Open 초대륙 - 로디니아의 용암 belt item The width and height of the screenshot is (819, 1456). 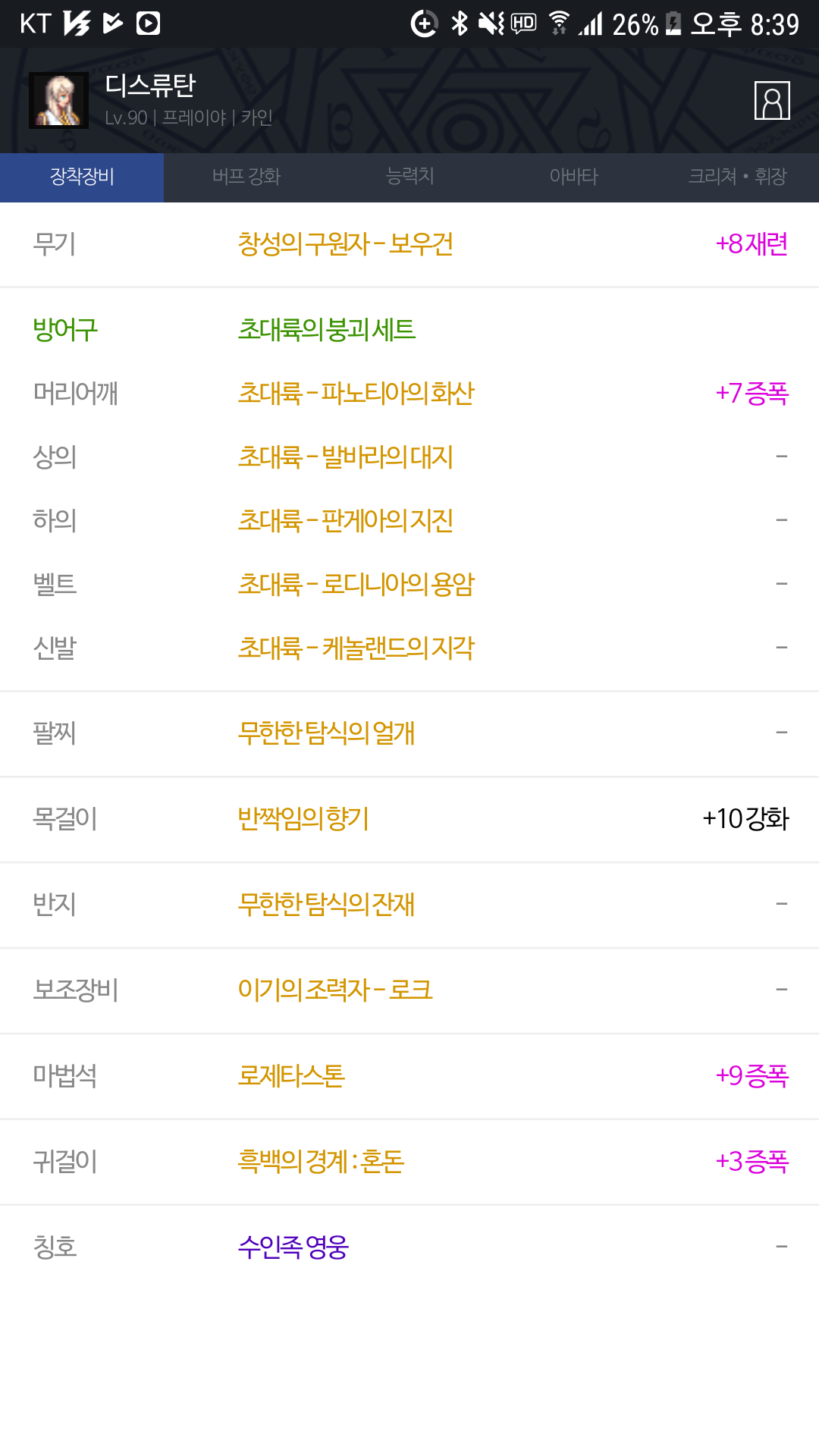pos(356,585)
